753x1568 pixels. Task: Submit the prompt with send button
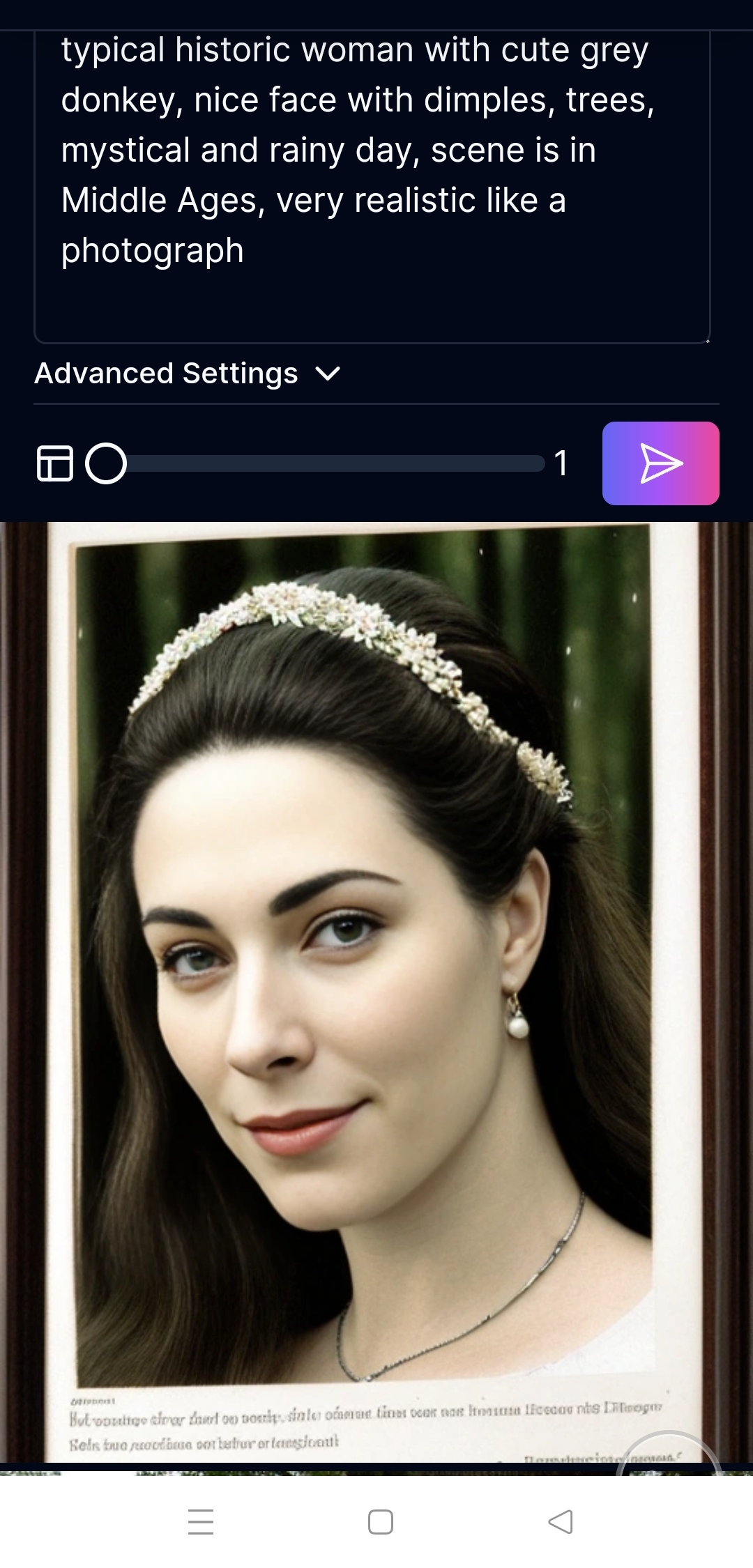coord(660,463)
